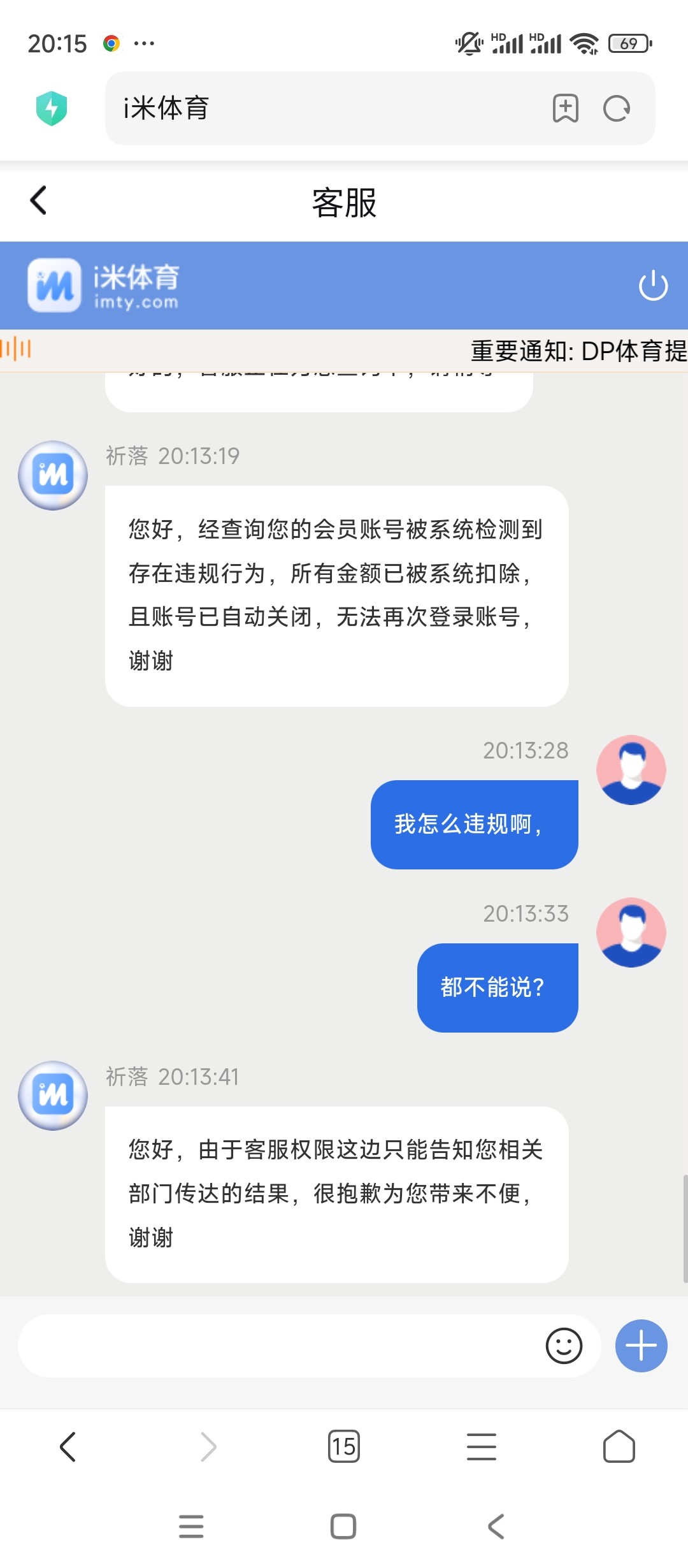The width and height of the screenshot is (688, 1568).
Task: Go back from the 客服 page
Action: pos(39,201)
